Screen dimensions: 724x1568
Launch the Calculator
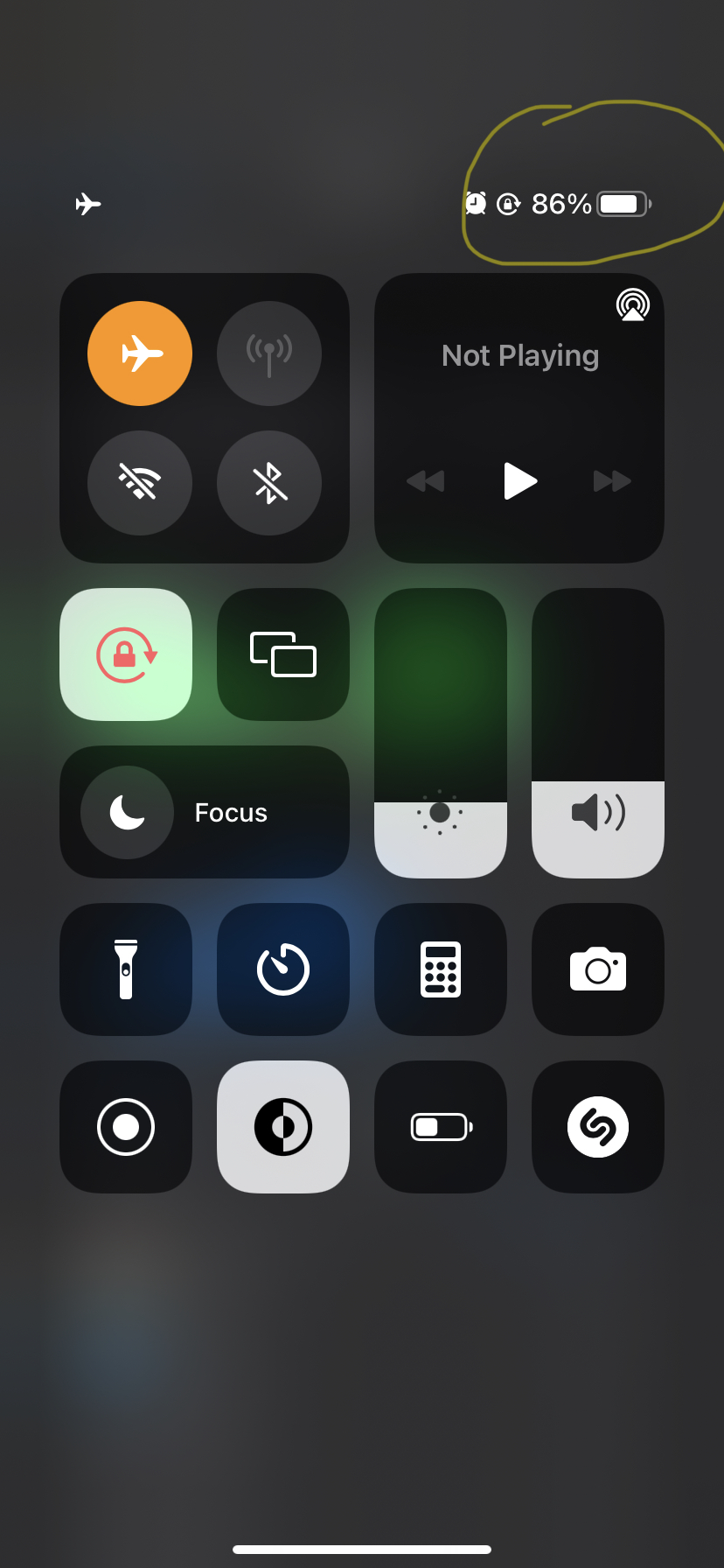[441, 969]
